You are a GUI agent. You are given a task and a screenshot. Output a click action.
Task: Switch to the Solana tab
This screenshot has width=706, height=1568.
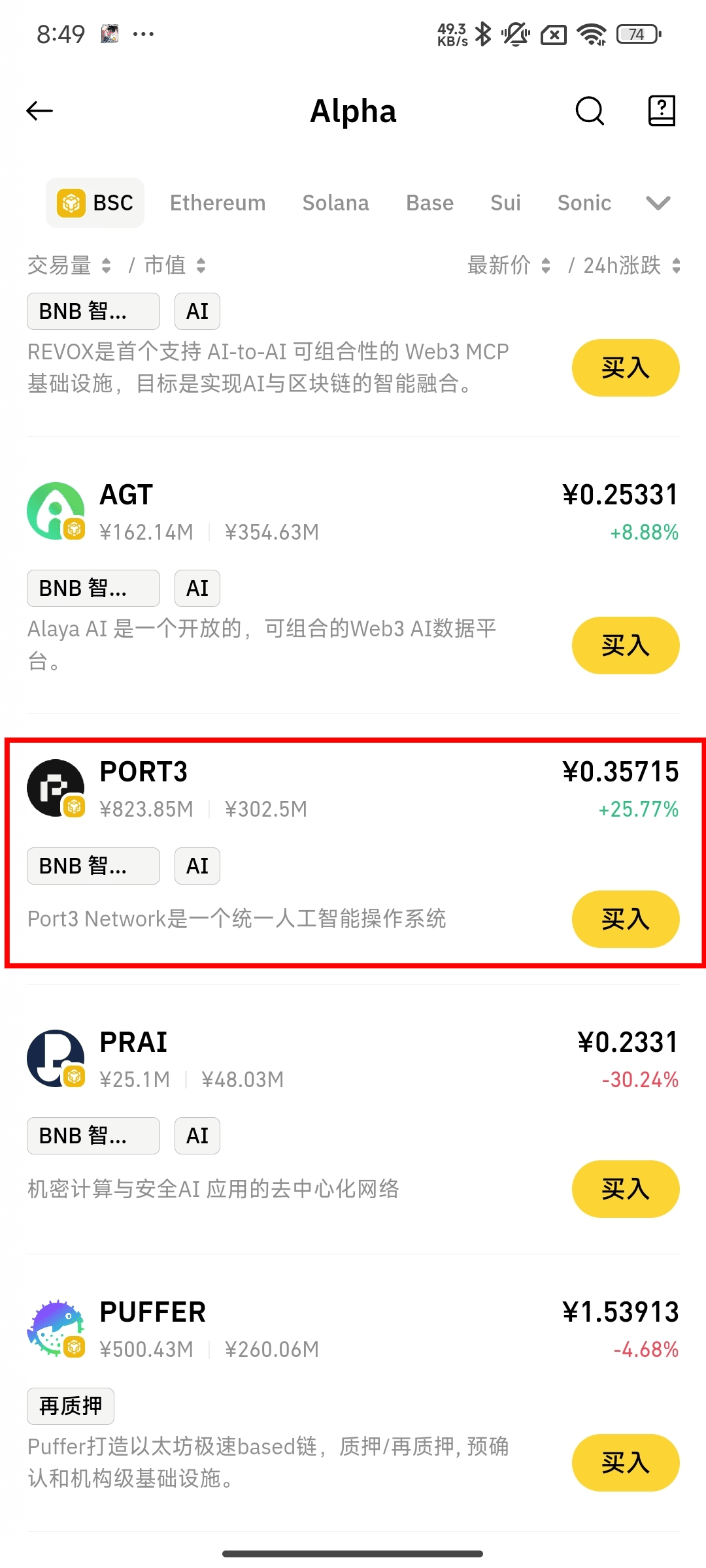335,203
